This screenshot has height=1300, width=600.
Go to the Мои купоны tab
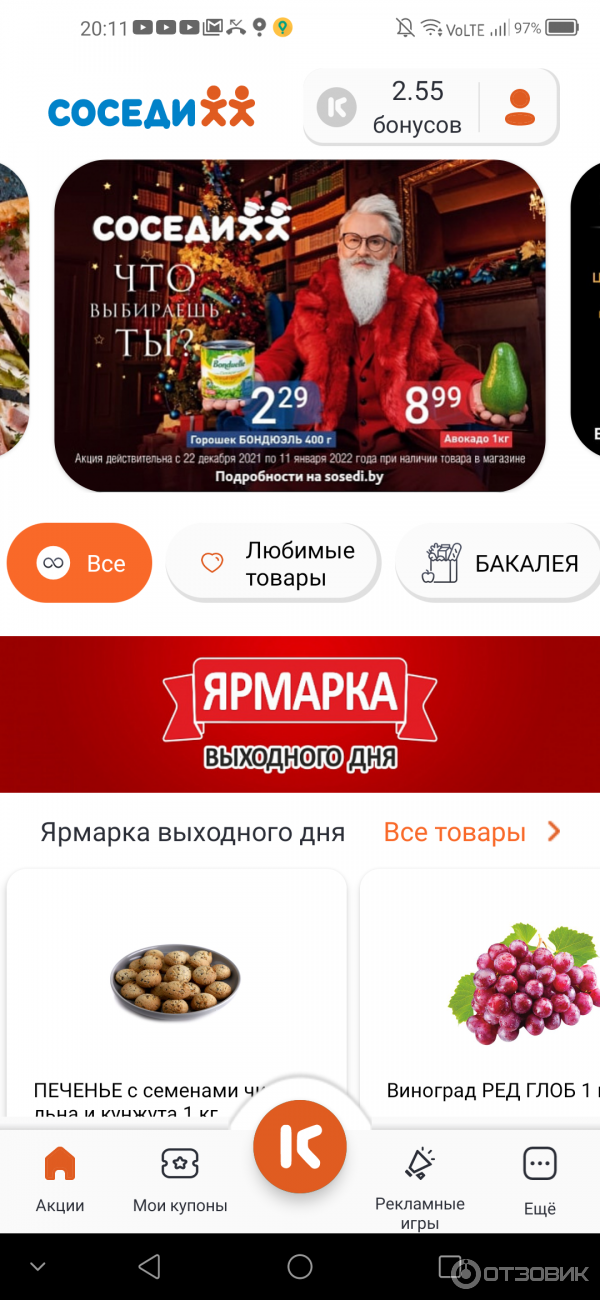tap(180, 1179)
